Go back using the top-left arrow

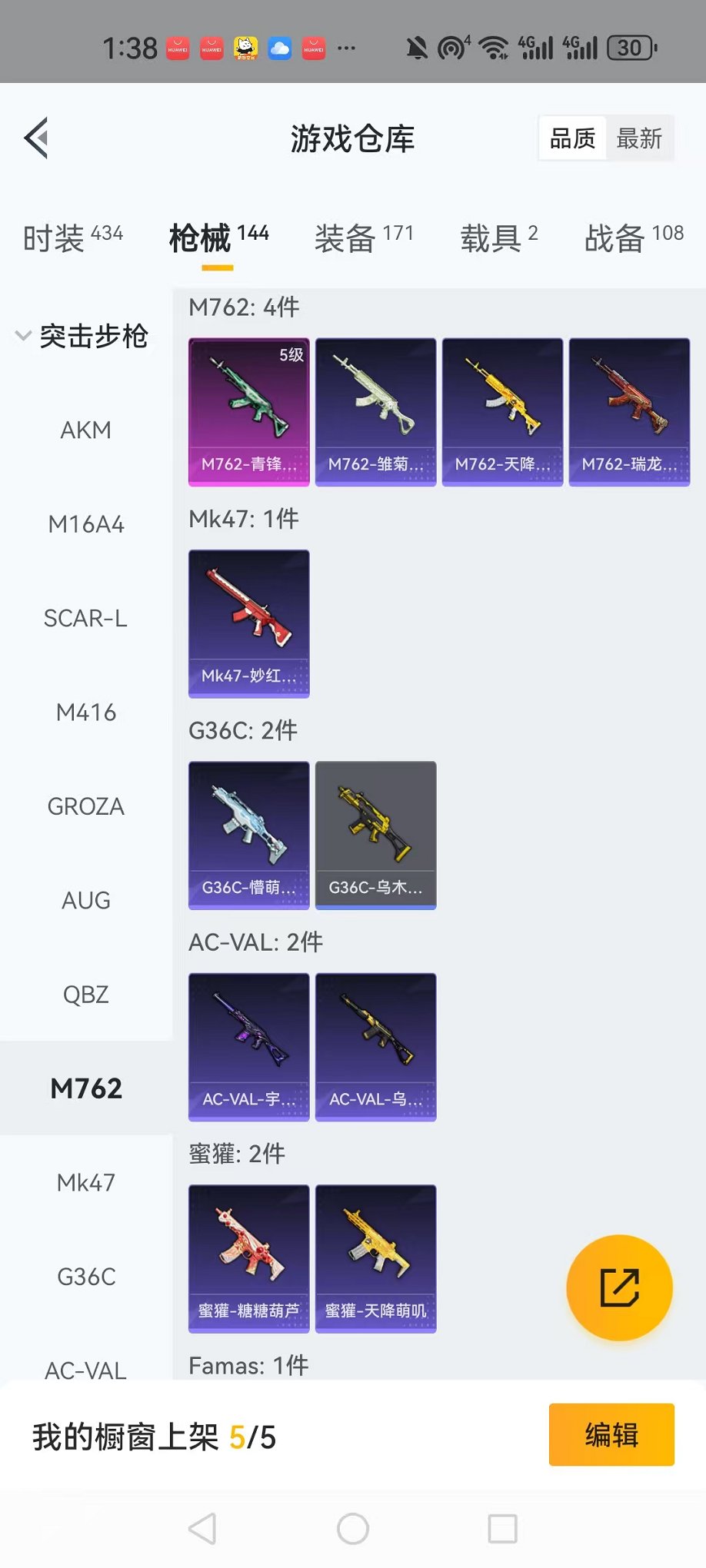click(36, 138)
